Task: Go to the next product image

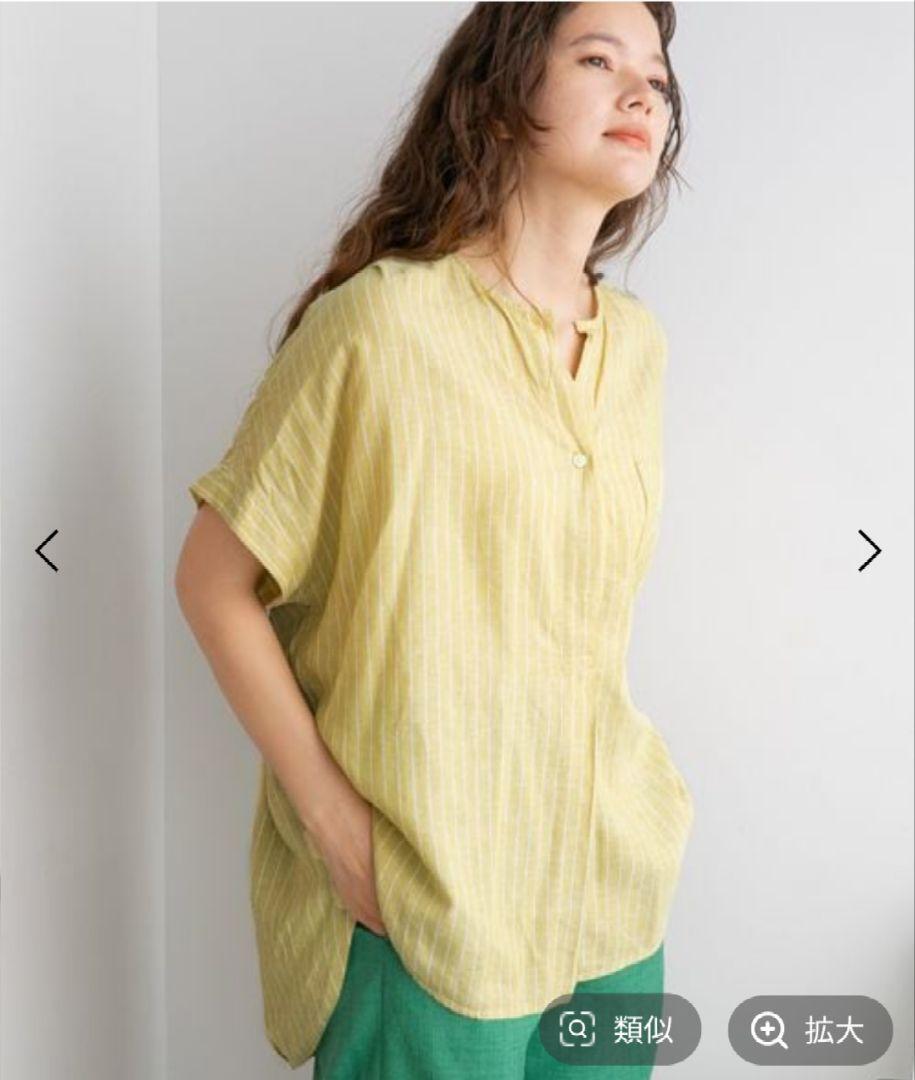Action: (x=869, y=550)
